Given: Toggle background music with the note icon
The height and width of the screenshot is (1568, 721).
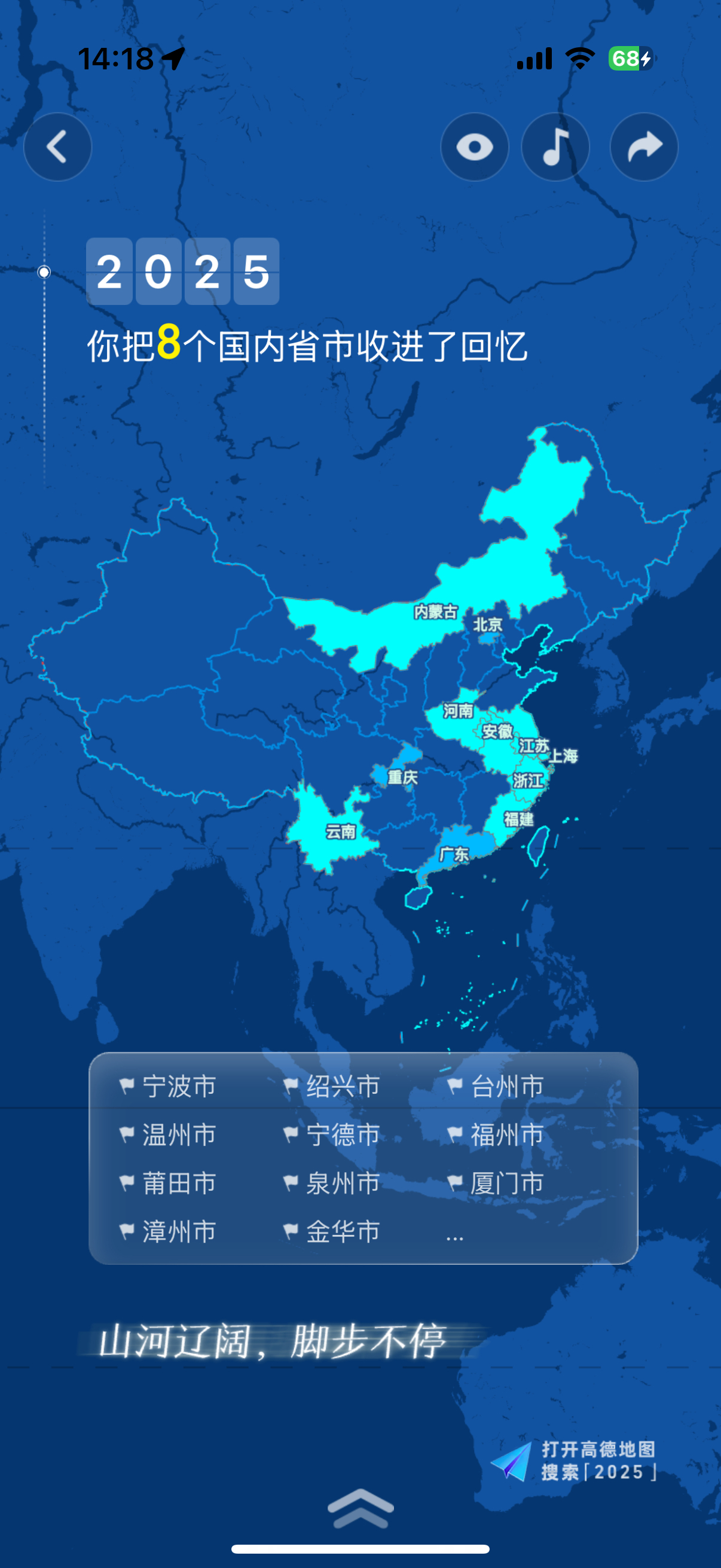Looking at the screenshot, I should [555, 147].
